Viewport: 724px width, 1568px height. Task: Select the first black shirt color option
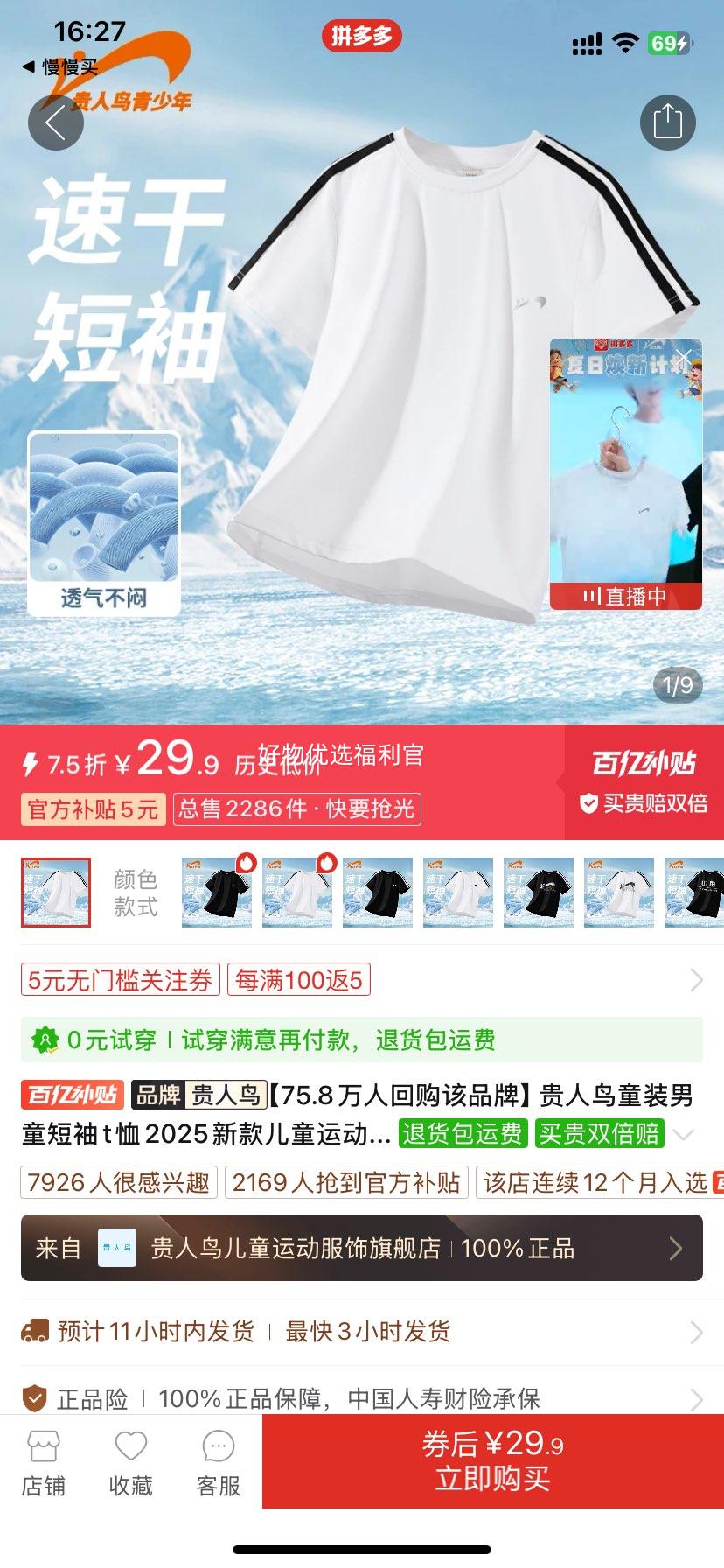tap(217, 892)
